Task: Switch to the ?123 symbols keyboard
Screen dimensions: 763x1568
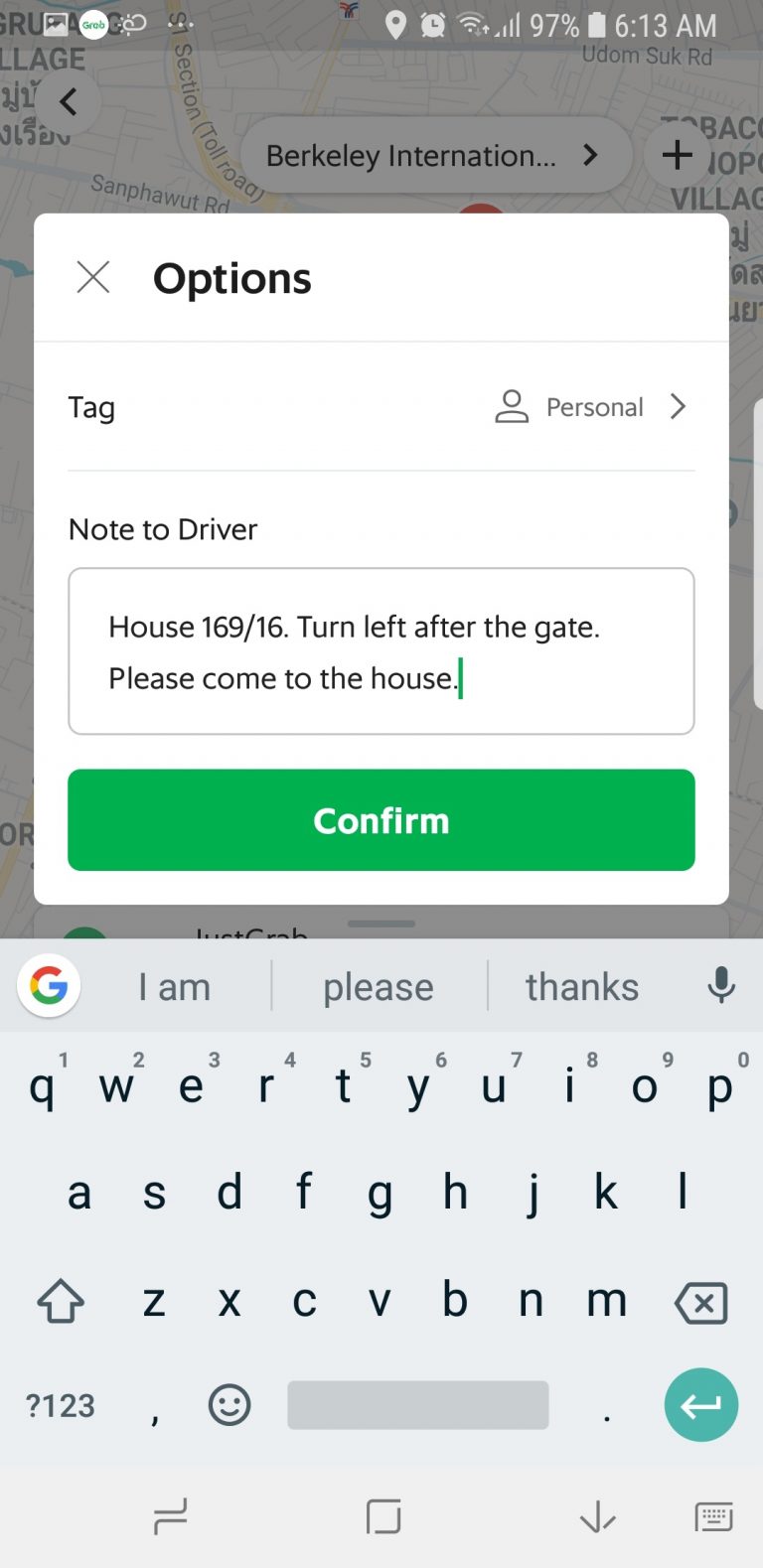Action: pyautogui.click(x=58, y=1405)
